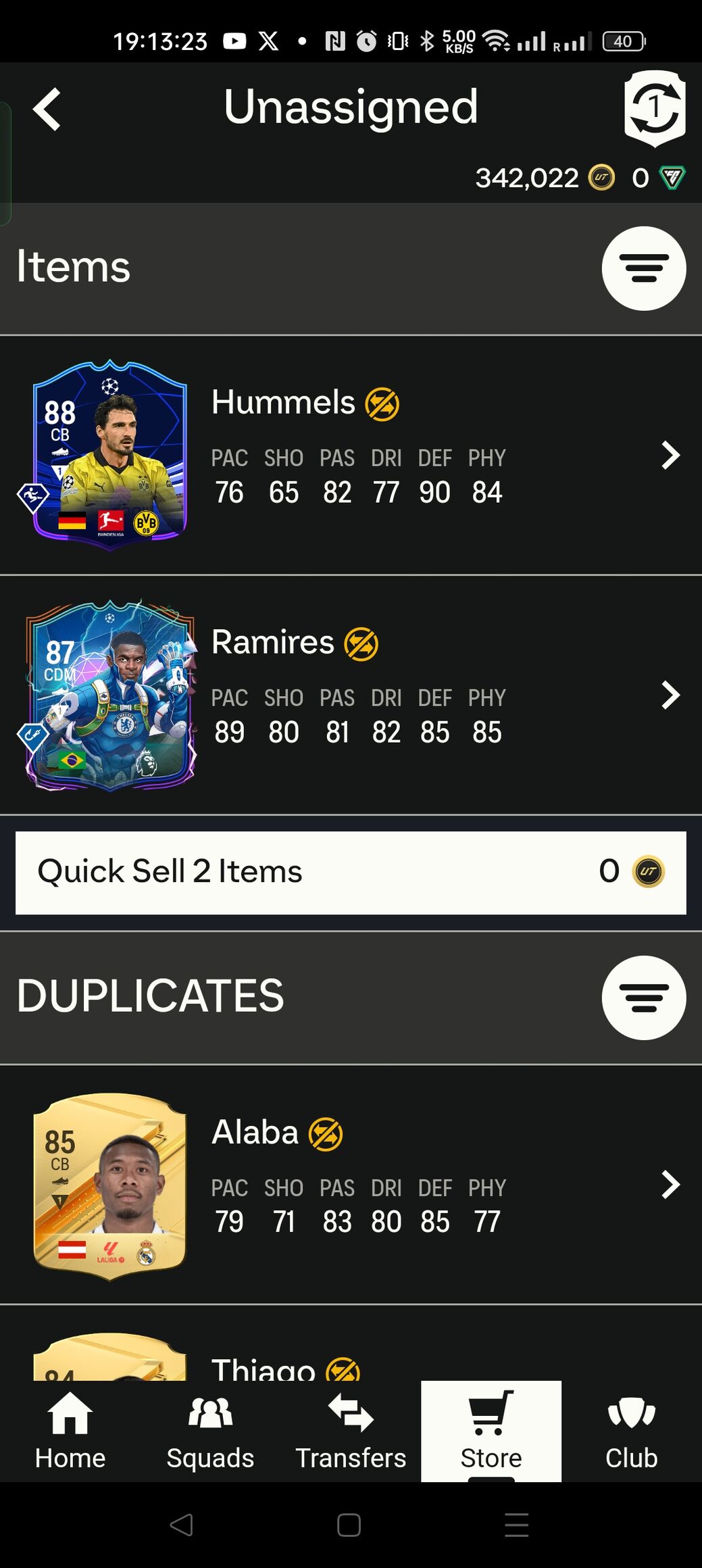Tap the system home button

point(349,1525)
